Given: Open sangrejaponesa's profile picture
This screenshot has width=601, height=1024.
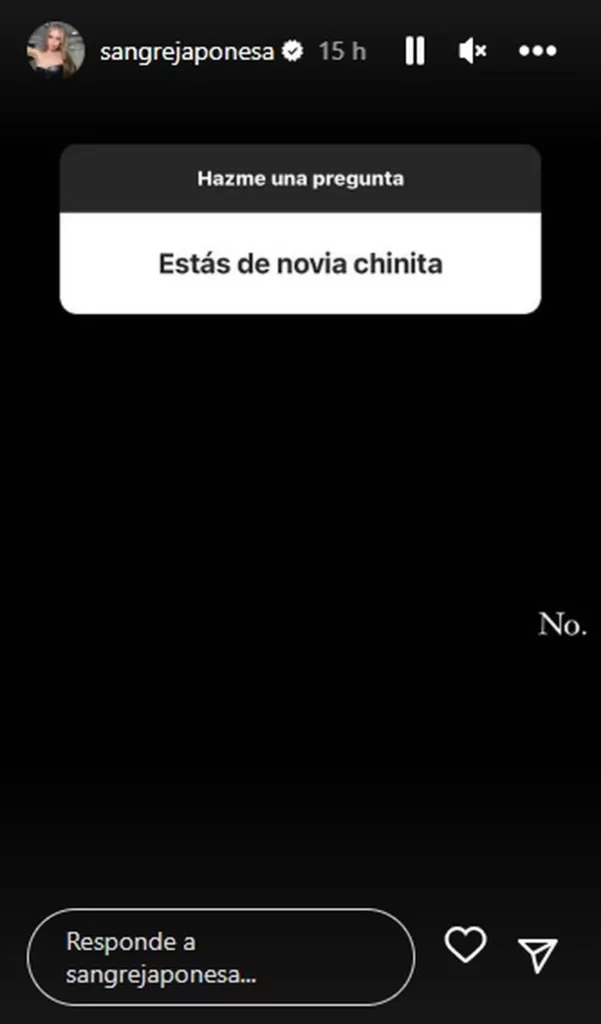Looking at the screenshot, I should [55, 50].
